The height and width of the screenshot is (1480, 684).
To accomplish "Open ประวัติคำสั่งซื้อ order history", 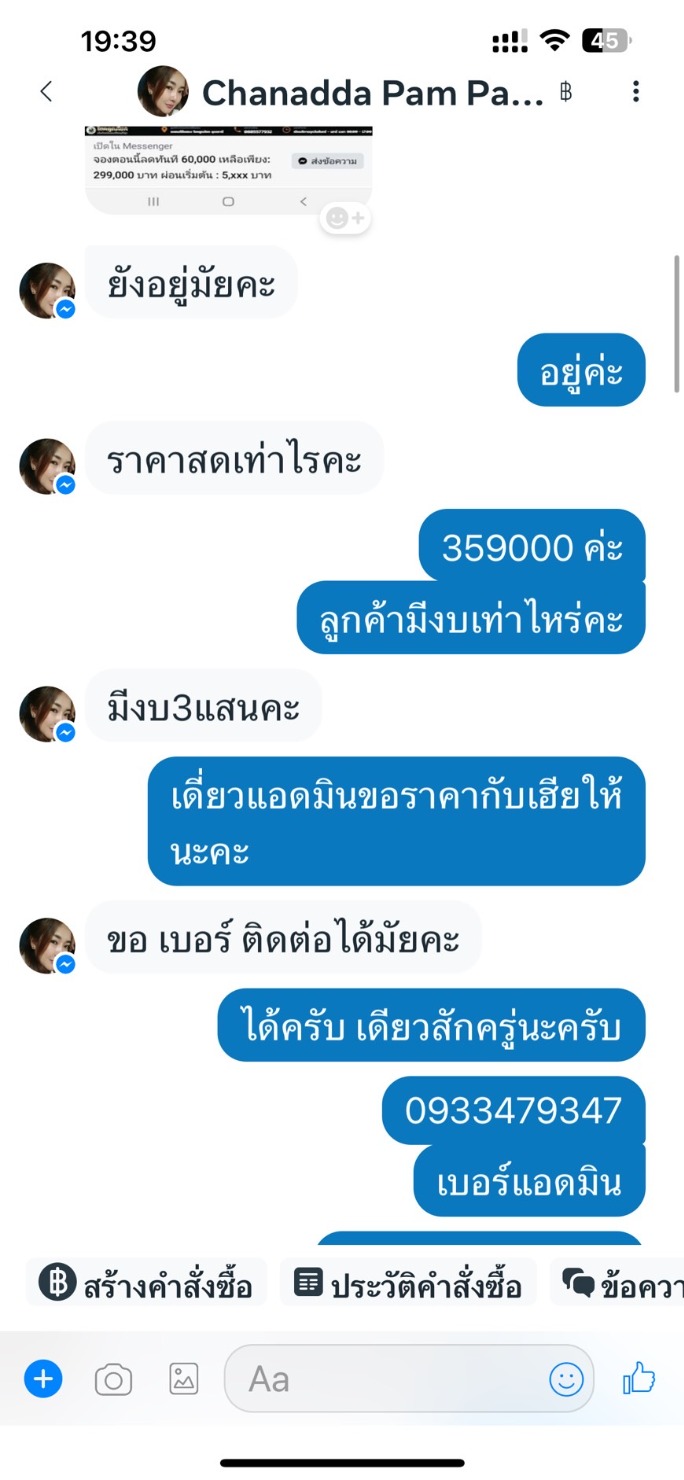I will point(408,1283).
